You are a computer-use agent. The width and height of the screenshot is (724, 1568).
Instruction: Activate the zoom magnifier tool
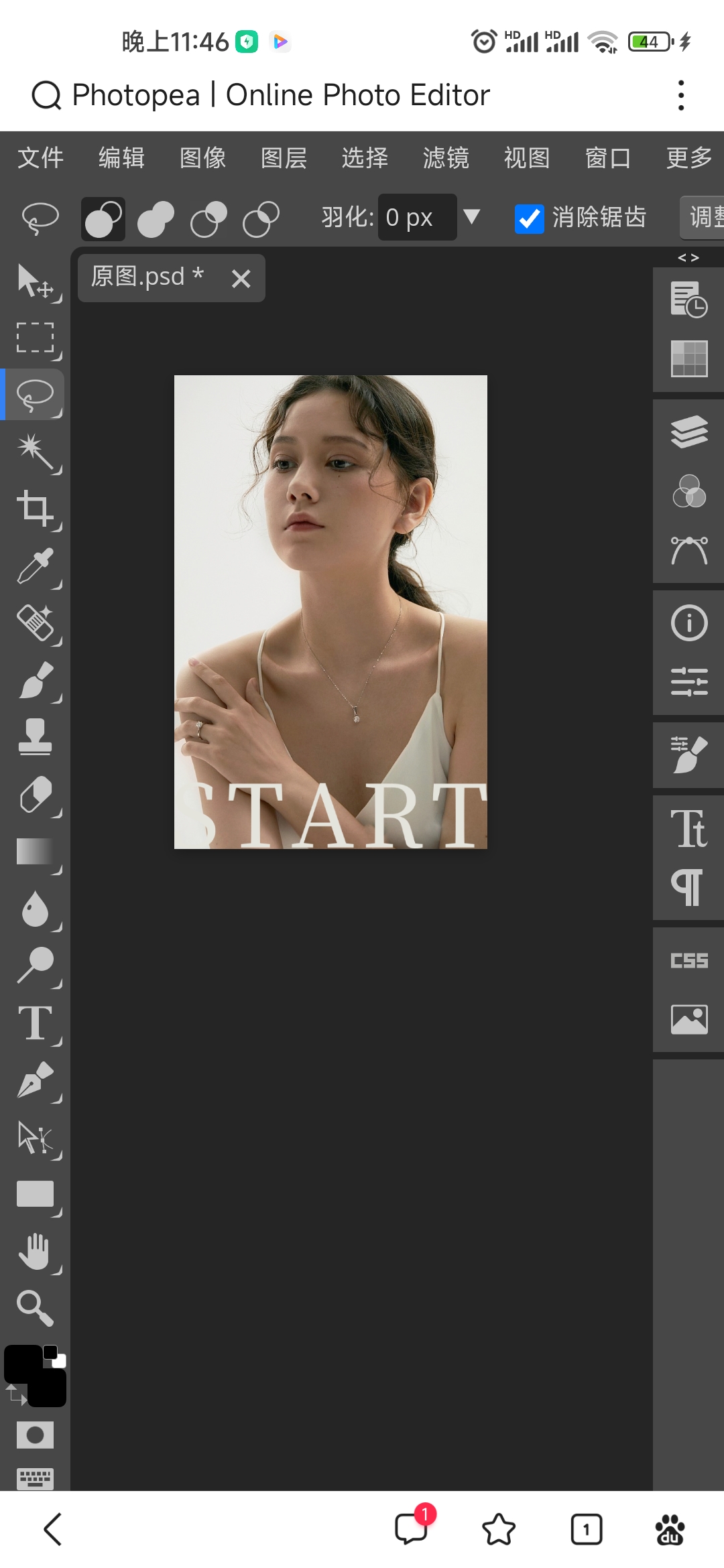click(35, 1307)
